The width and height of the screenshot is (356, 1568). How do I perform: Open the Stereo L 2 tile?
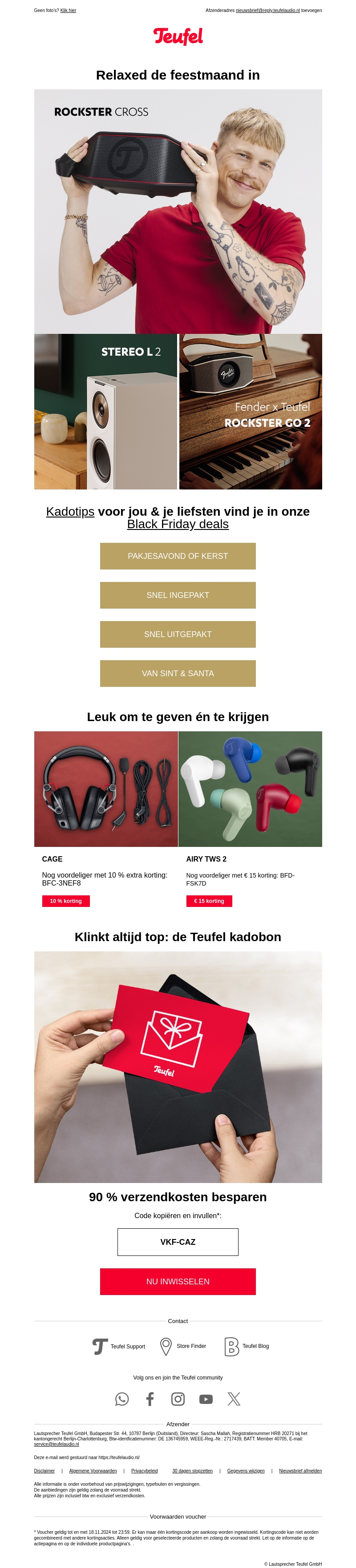[x=105, y=412]
